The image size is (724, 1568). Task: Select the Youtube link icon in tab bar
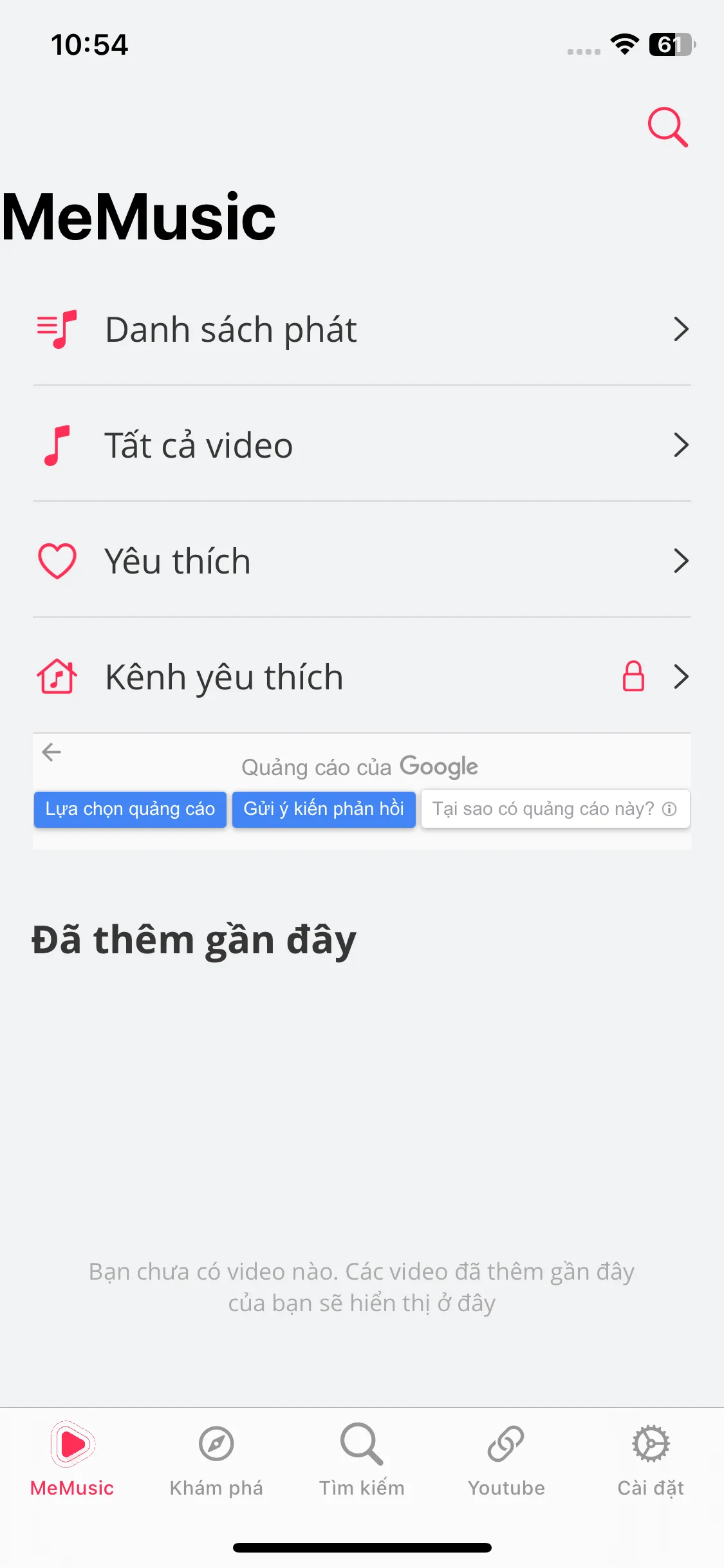pos(506,1444)
